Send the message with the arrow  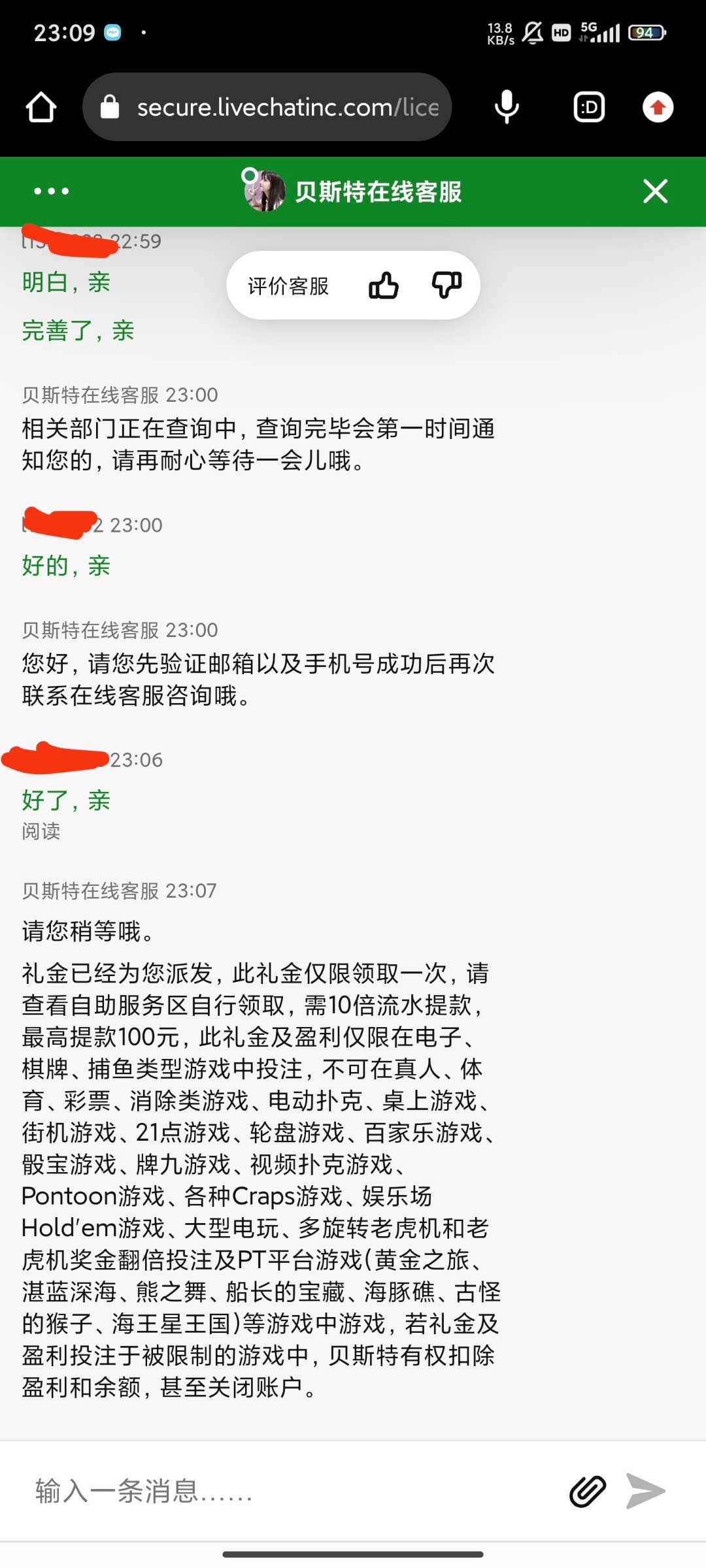point(645,1492)
